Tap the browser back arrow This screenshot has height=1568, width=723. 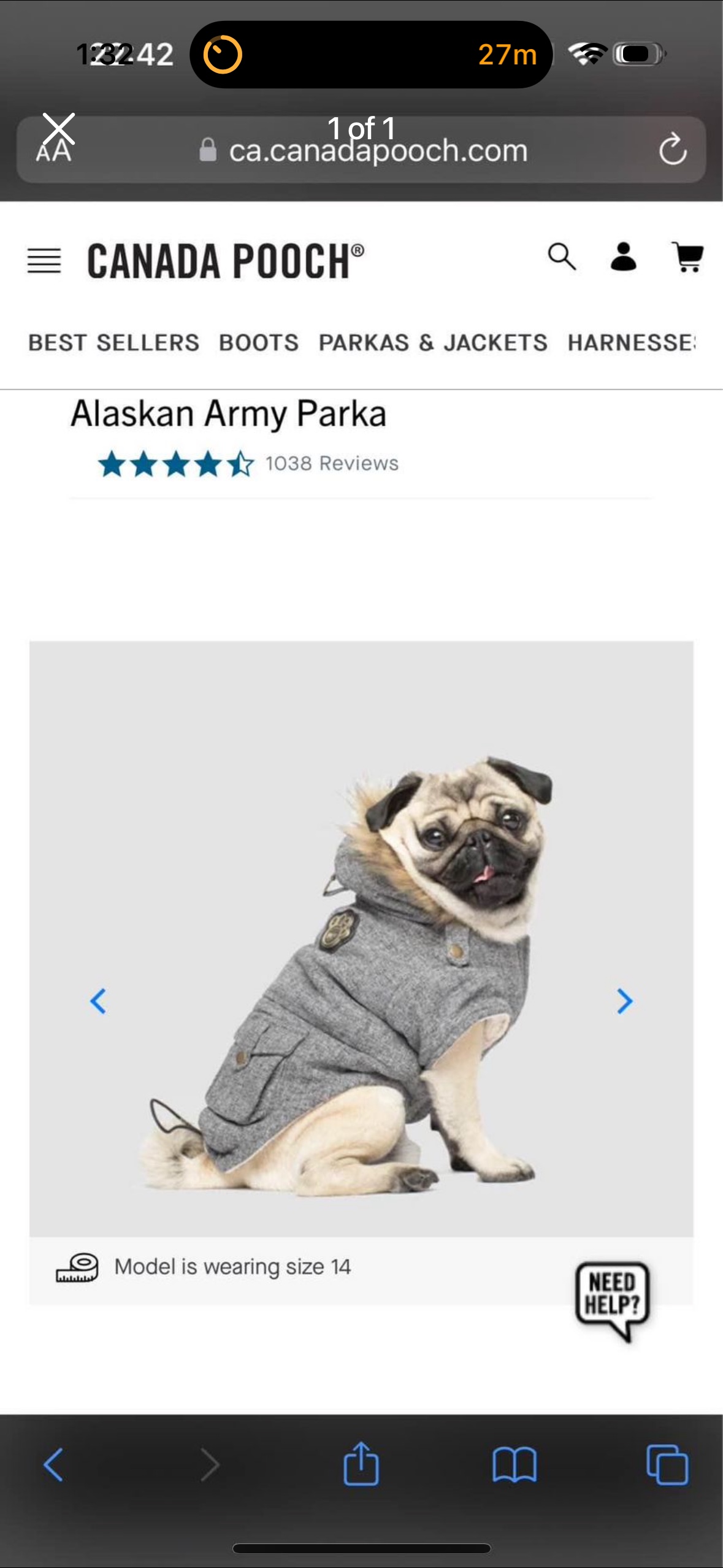54,1465
